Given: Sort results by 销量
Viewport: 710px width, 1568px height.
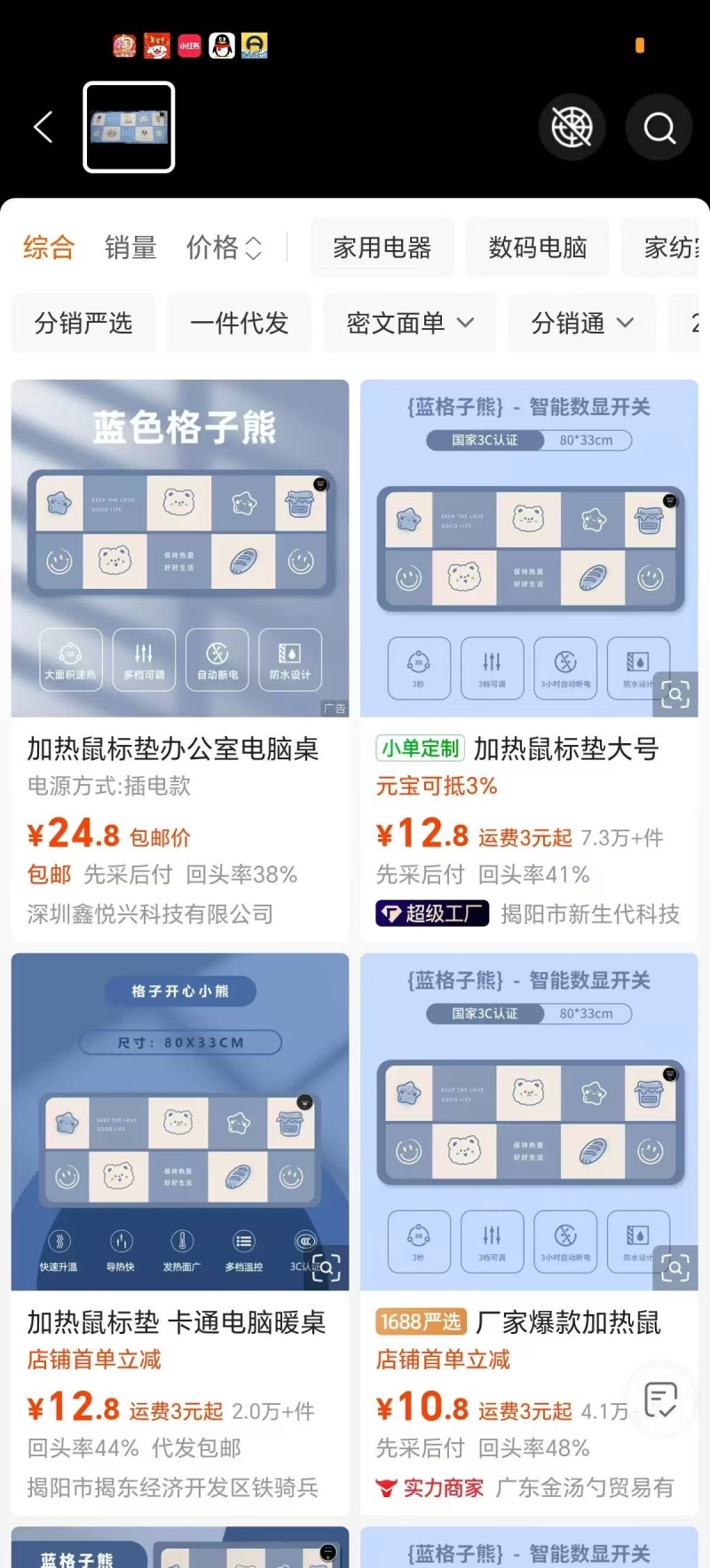Looking at the screenshot, I should (x=130, y=247).
